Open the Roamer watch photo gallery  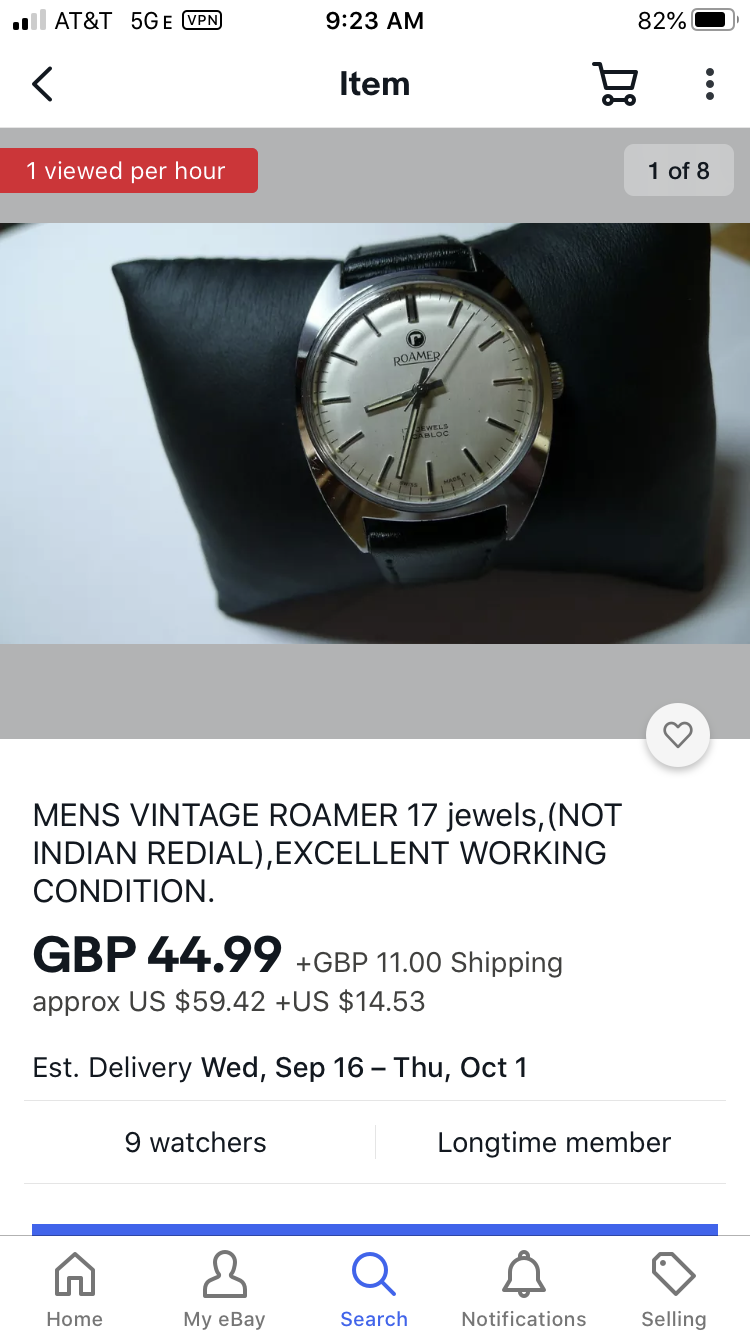coord(375,432)
